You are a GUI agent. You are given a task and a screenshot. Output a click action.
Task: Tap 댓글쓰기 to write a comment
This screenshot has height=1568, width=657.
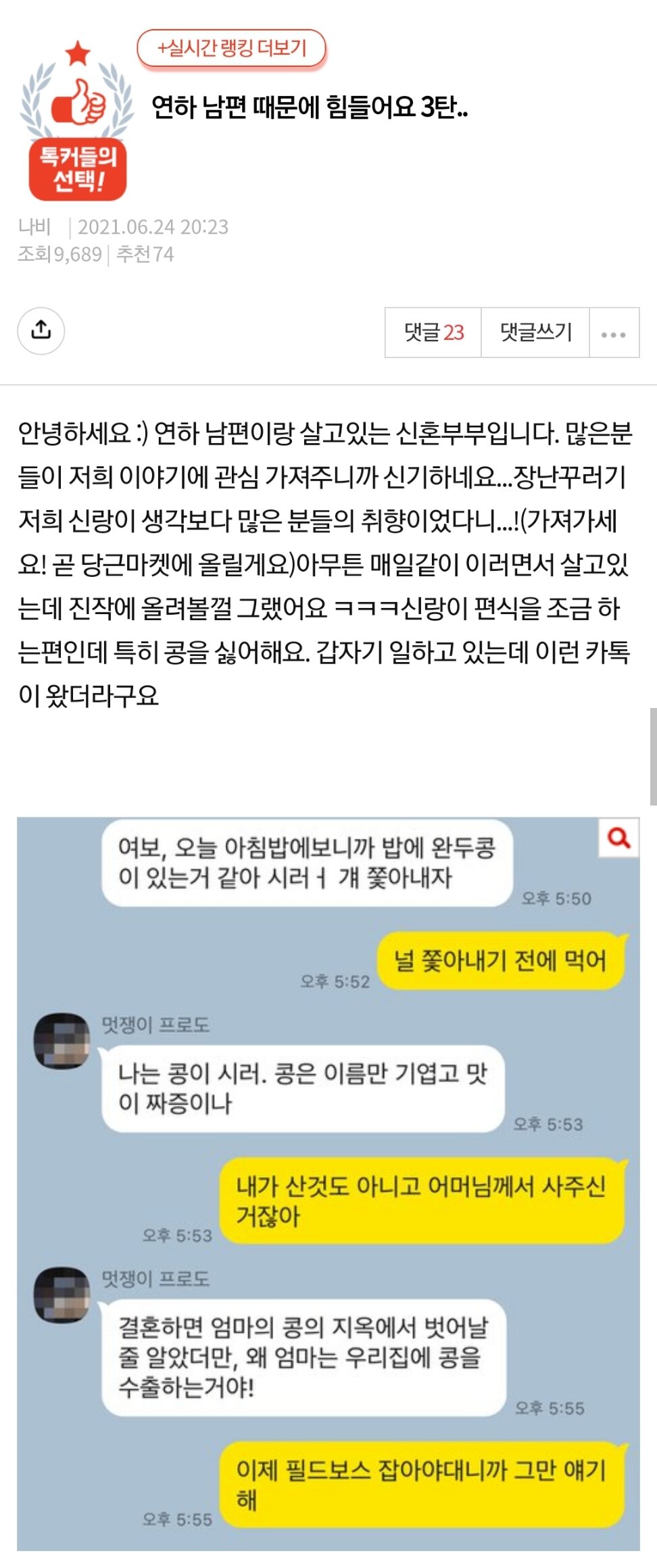click(535, 332)
